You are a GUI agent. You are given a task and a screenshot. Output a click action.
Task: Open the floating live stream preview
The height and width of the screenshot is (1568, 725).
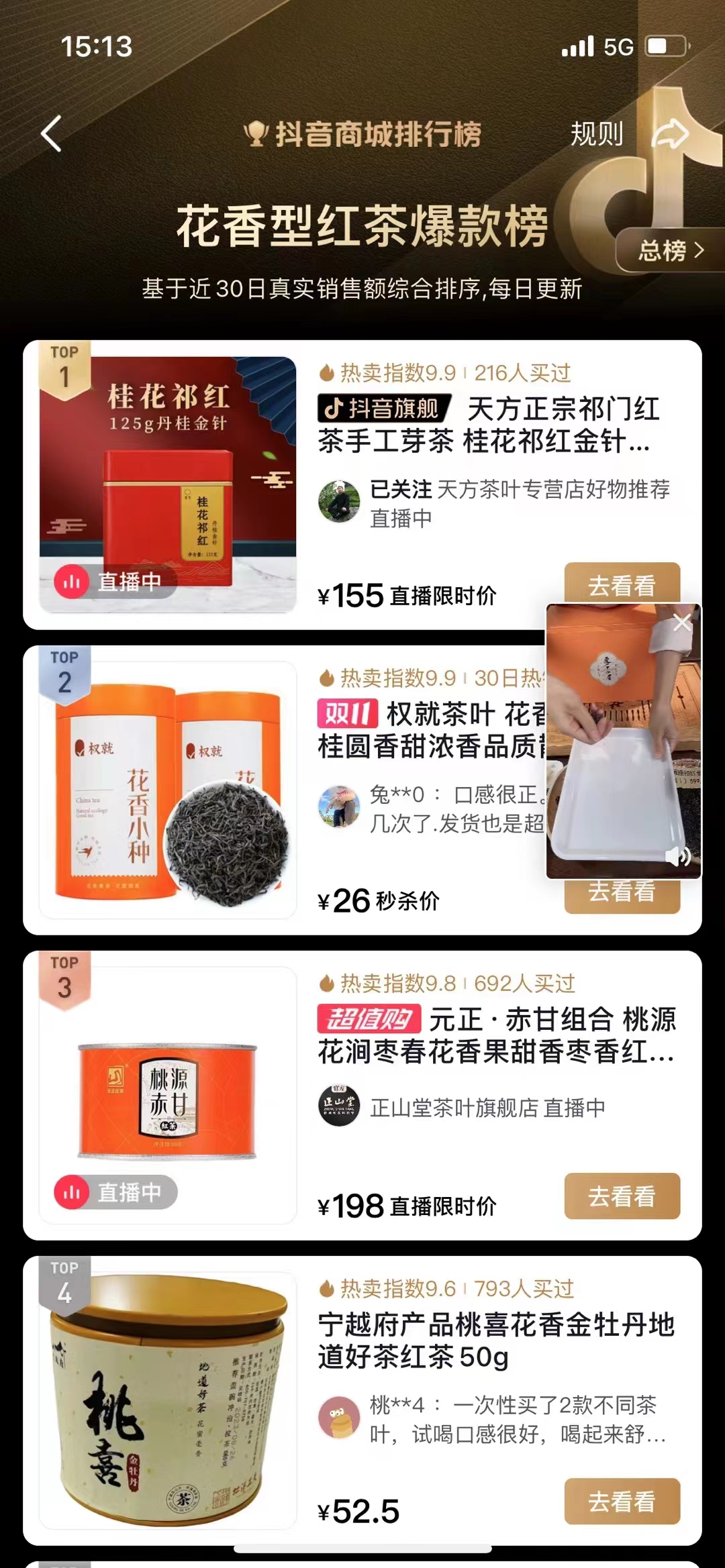623,738
